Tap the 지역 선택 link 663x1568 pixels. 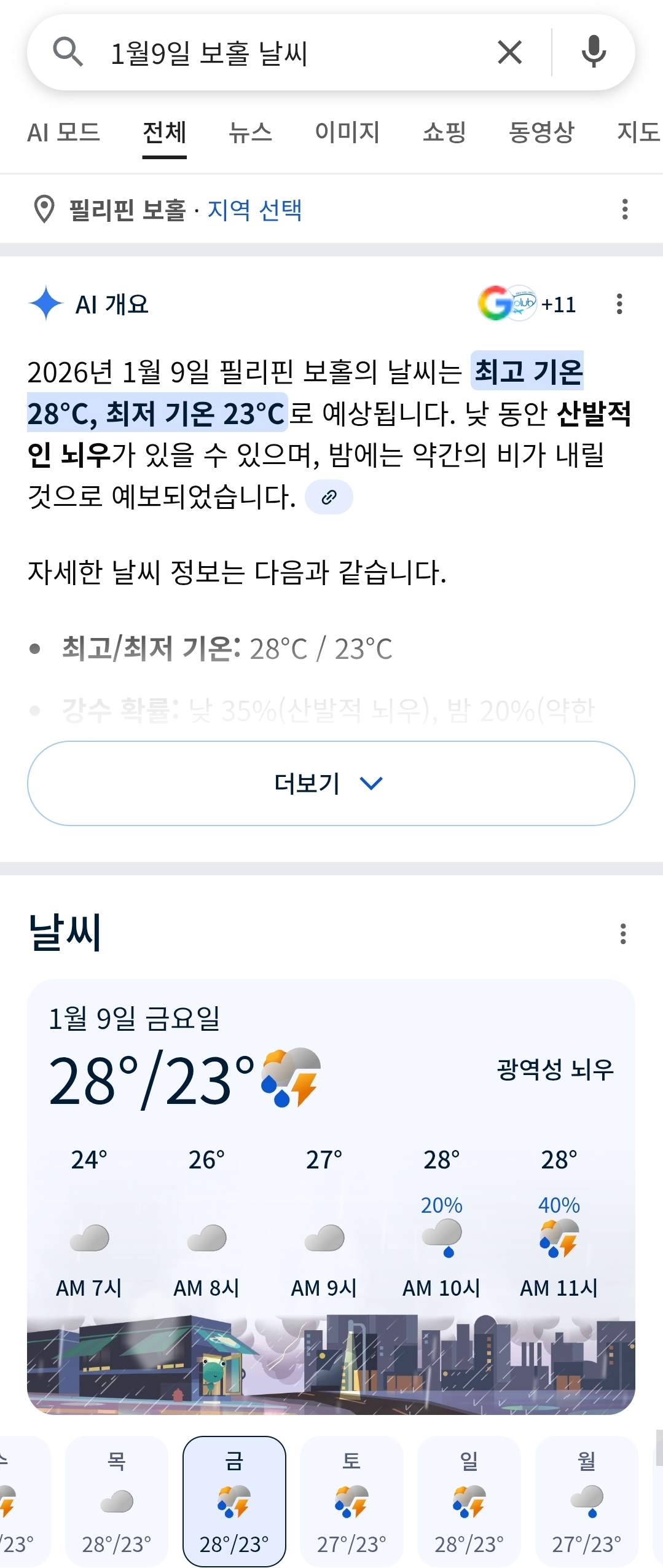pos(254,210)
